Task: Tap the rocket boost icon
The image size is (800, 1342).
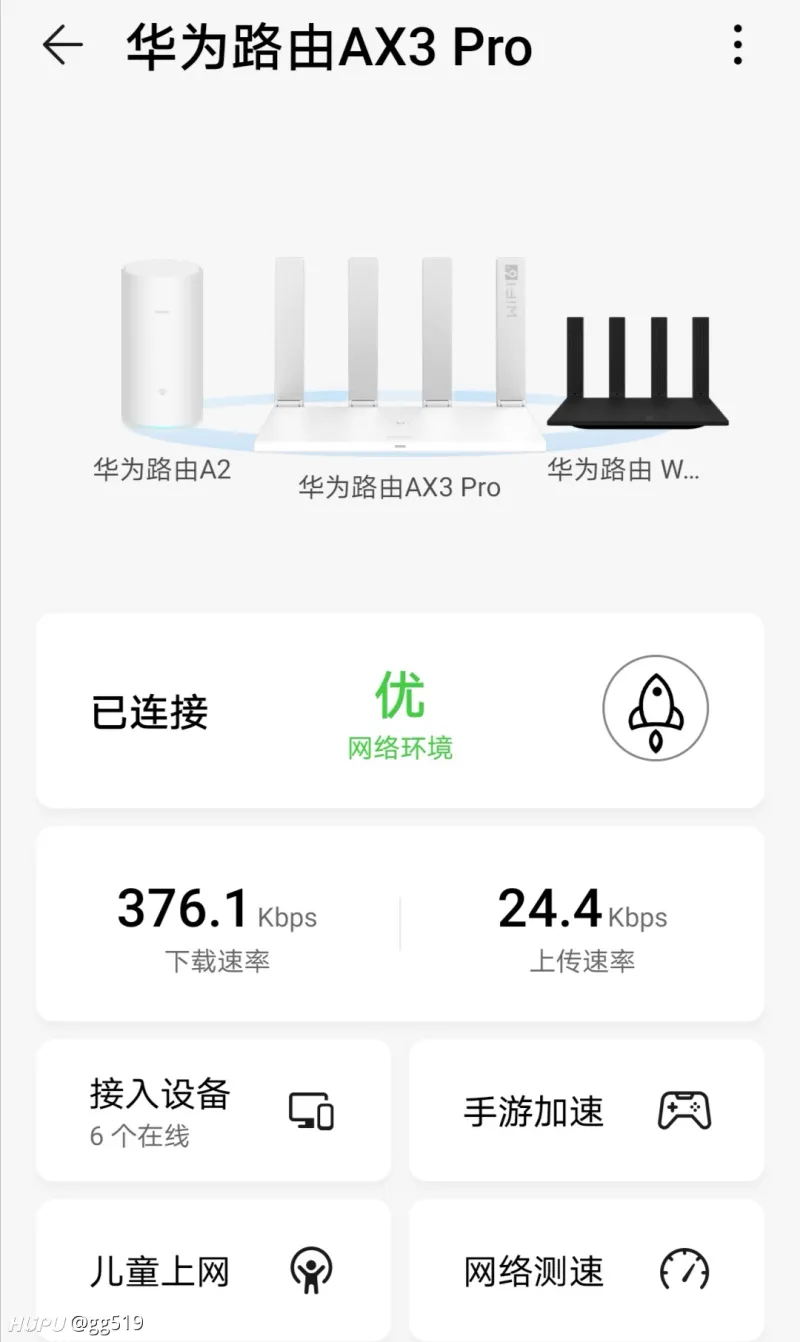Action: click(x=655, y=709)
